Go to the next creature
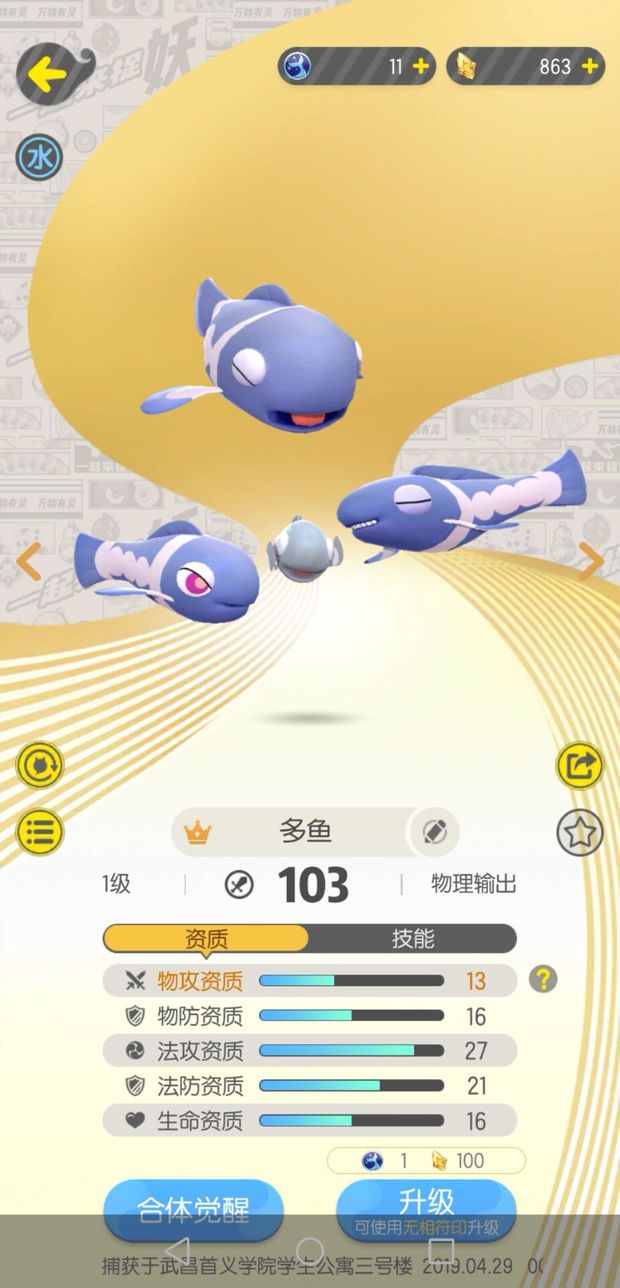The image size is (620, 1288). click(x=592, y=562)
